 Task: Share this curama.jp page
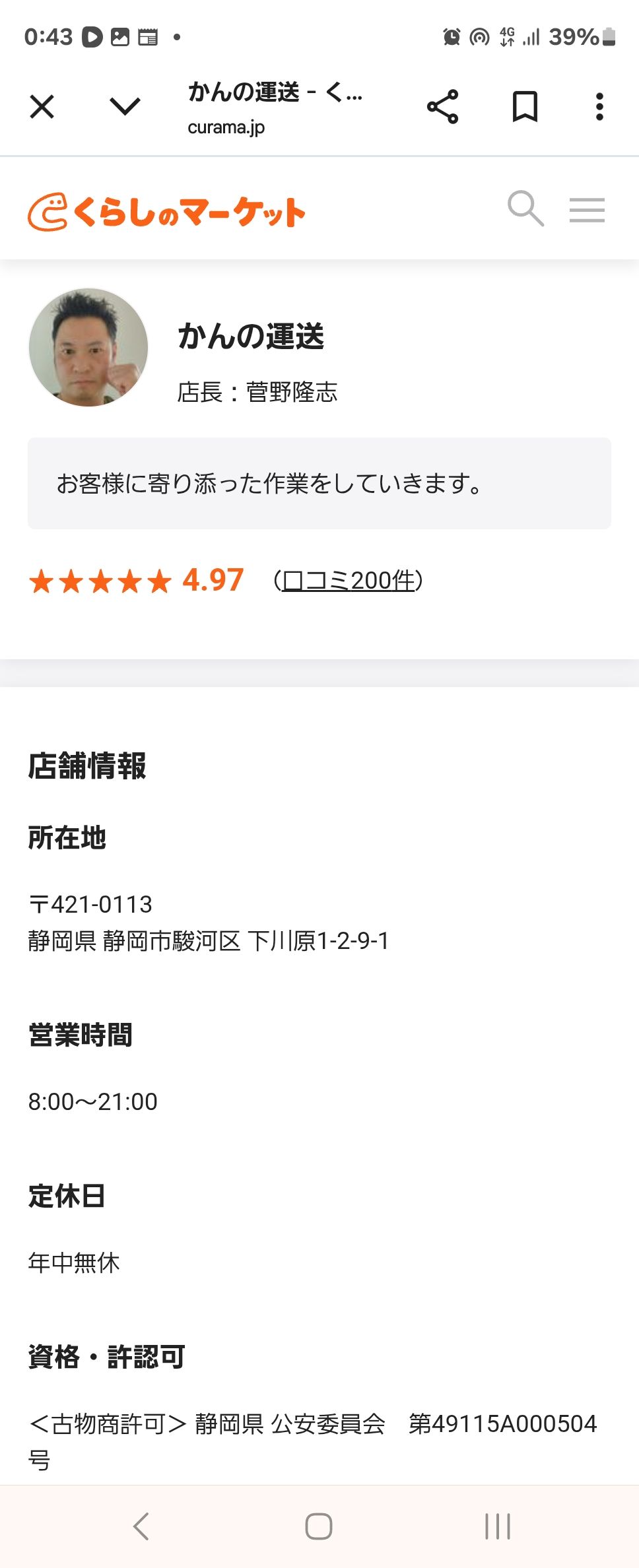click(442, 106)
